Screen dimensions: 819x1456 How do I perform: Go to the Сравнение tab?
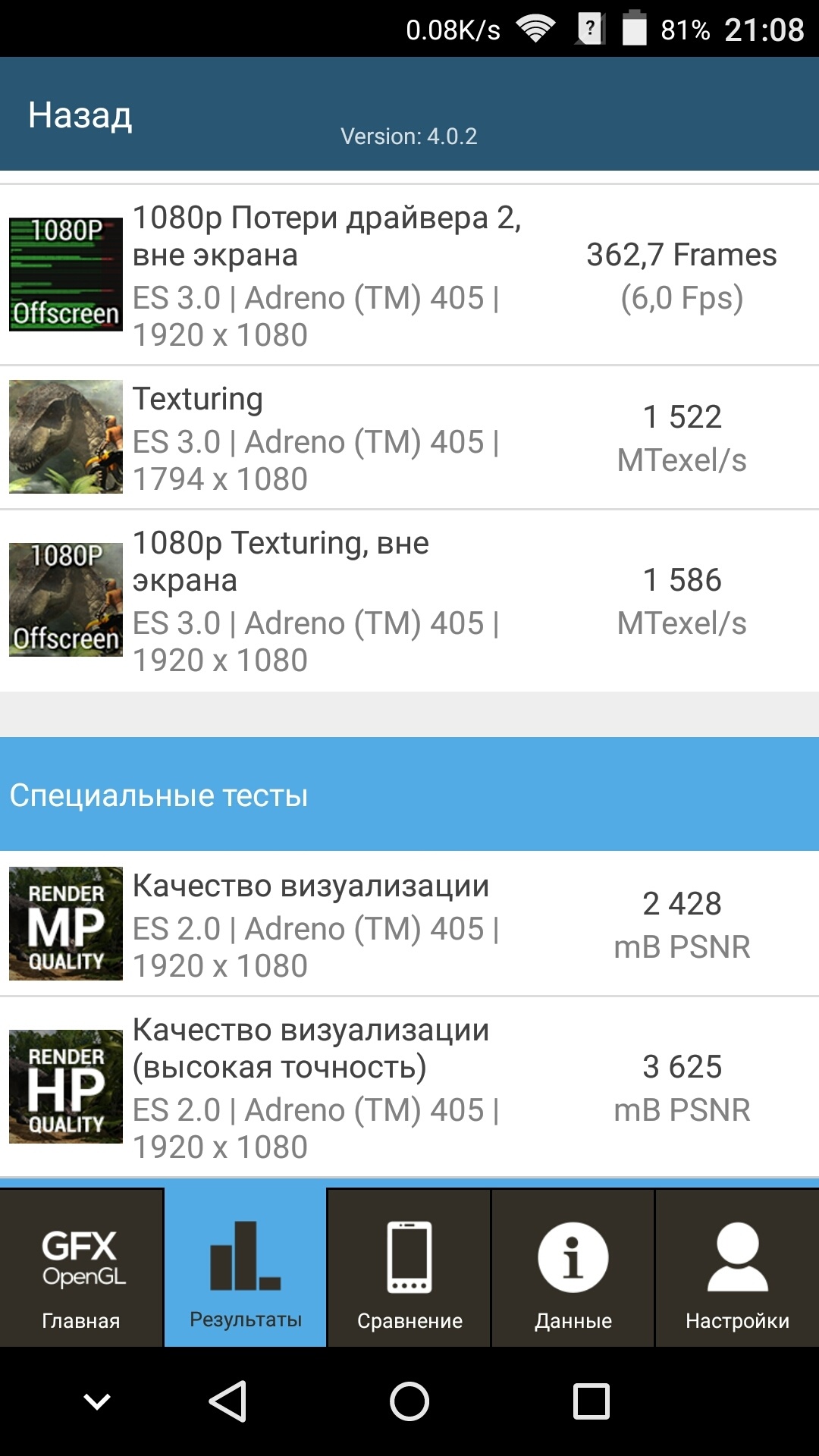(409, 1268)
